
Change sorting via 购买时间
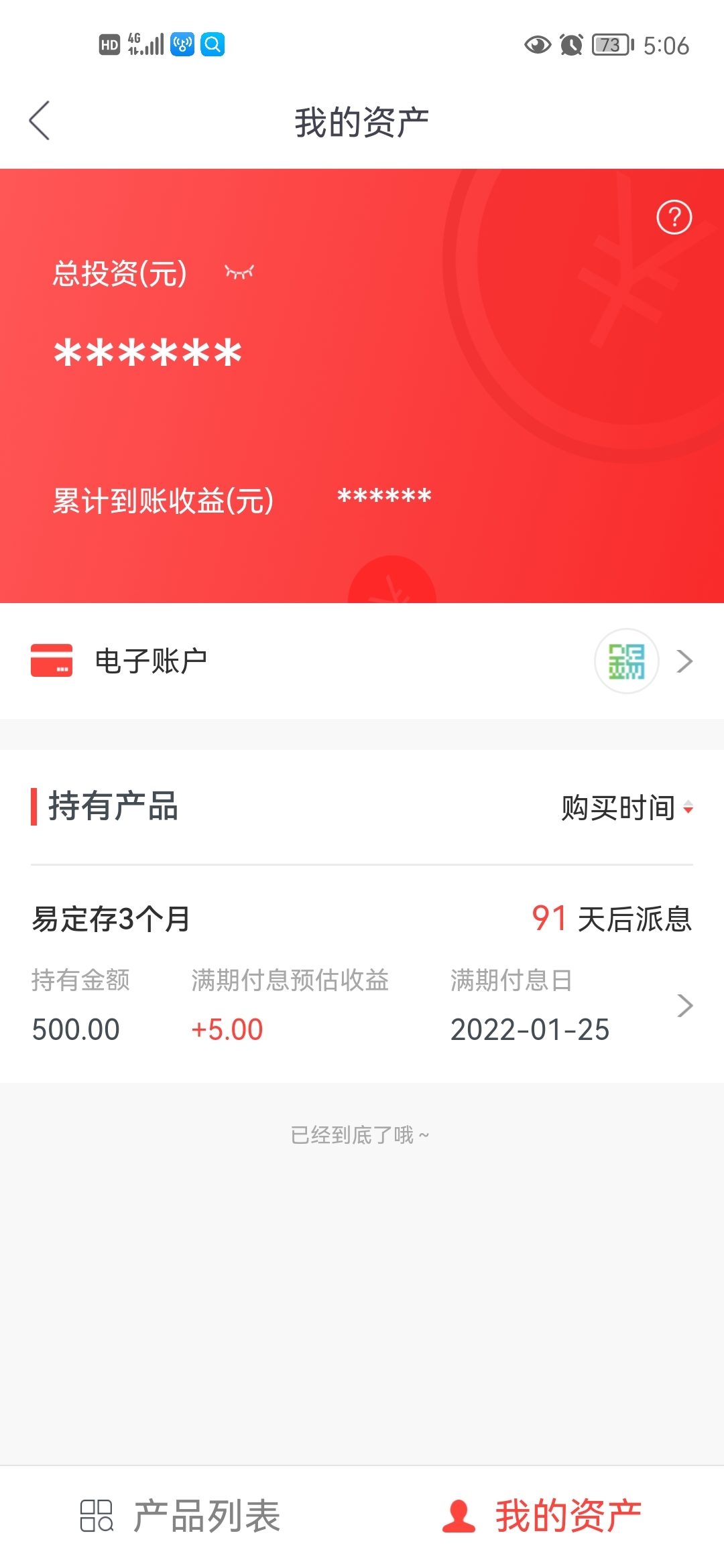click(627, 807)
